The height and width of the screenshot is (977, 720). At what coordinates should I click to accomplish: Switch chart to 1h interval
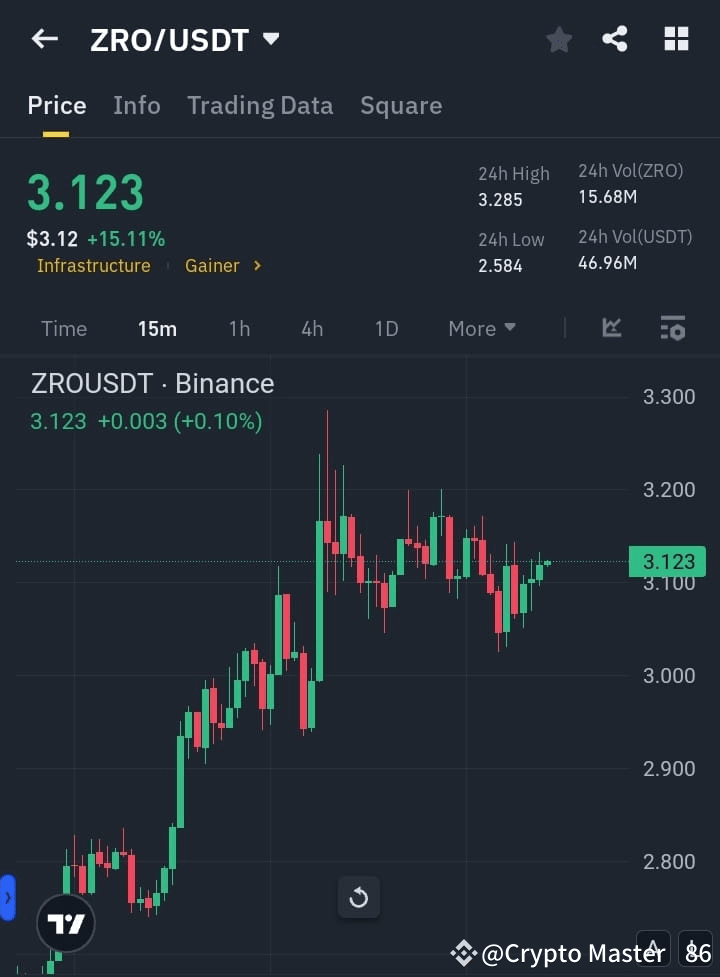click(239, 328)
